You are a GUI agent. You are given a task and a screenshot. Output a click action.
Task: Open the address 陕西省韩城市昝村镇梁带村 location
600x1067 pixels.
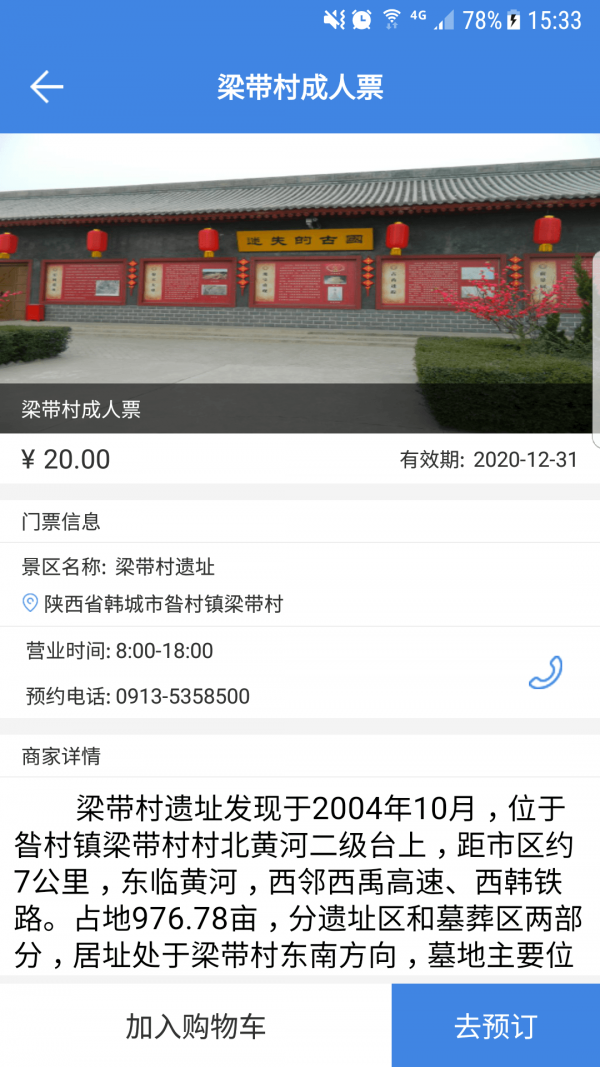click(x=163, y=604)
